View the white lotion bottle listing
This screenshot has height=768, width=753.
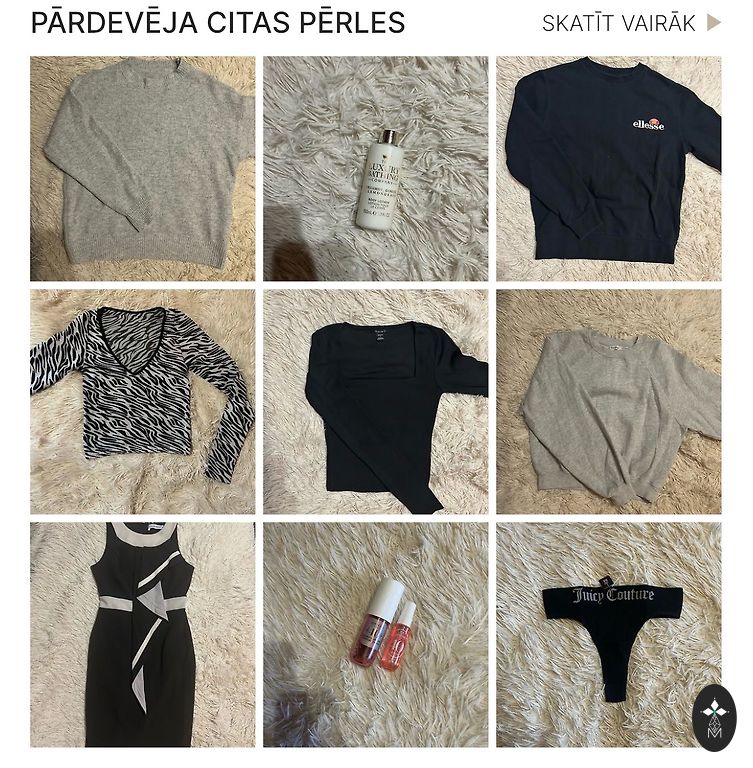click(x=376, y=168)
